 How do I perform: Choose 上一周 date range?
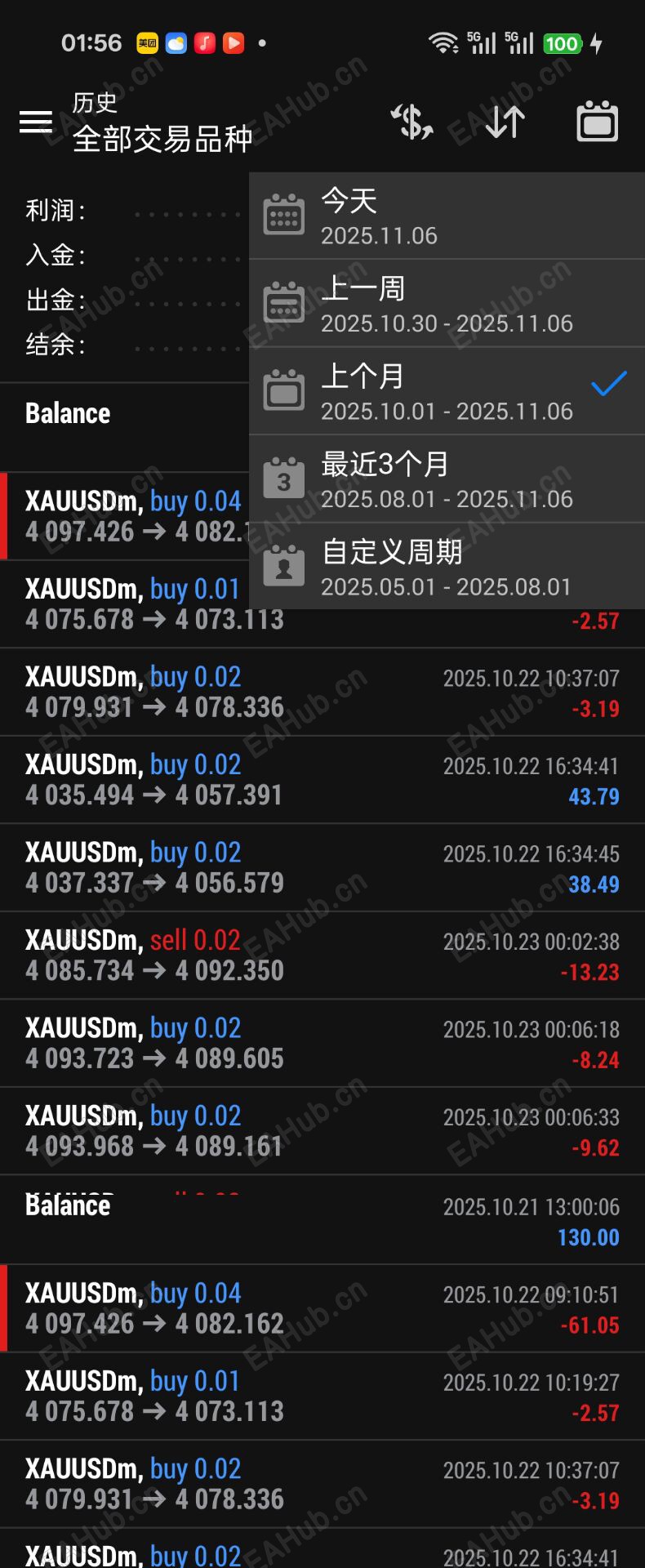click(x=446, y=304)
